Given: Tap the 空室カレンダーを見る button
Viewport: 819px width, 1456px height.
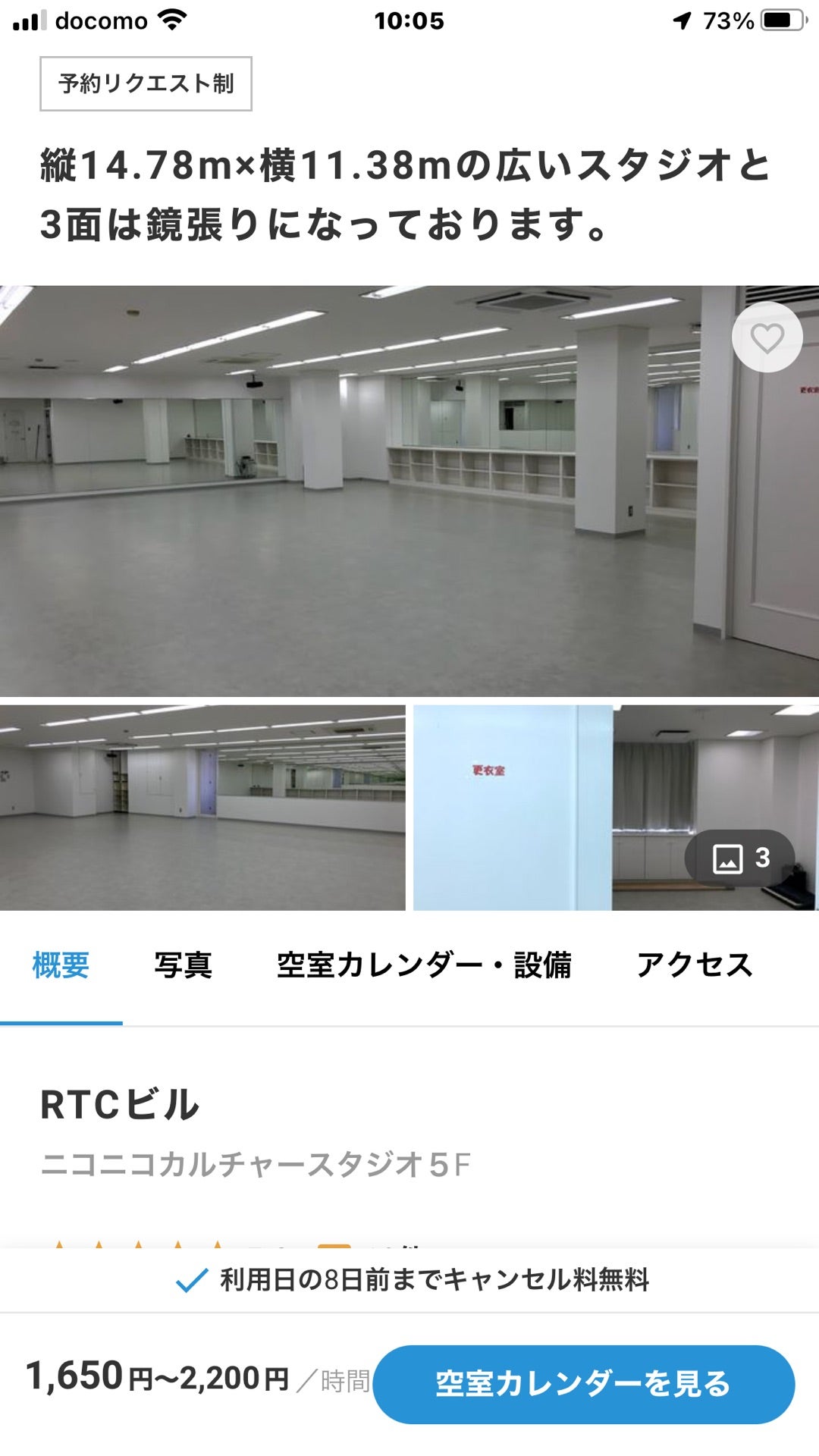Looking at the screenshot, I should coord(583,1384).
